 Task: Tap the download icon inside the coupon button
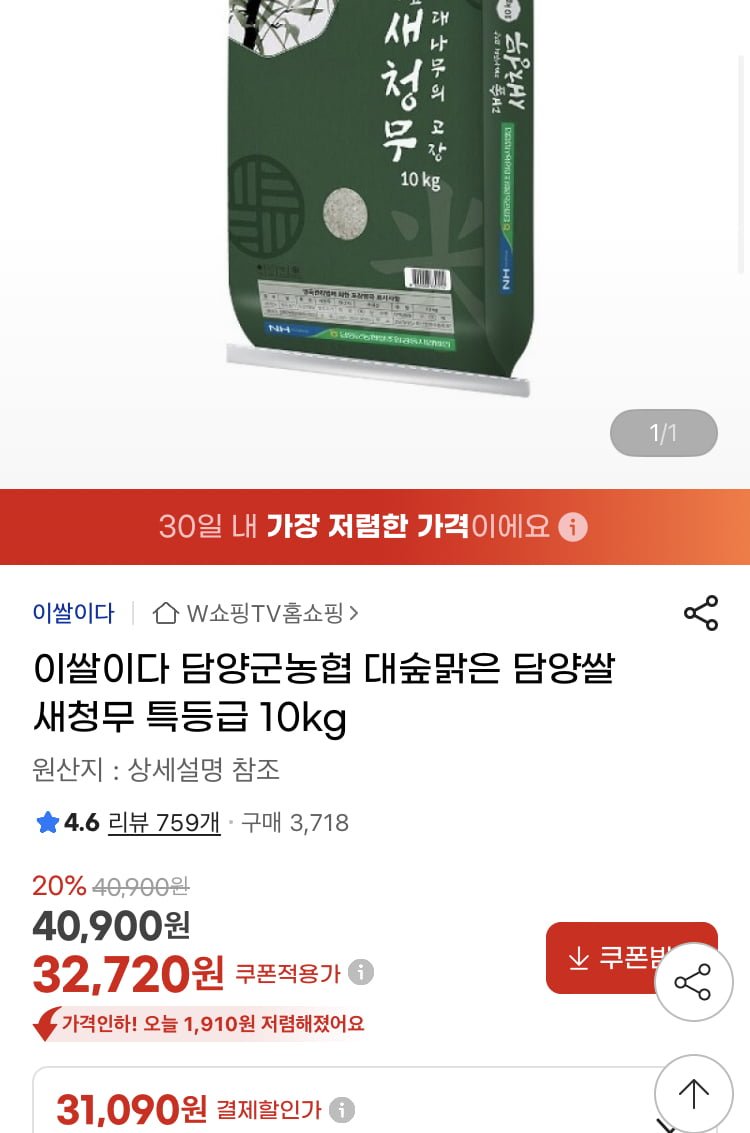coord(579,958)
